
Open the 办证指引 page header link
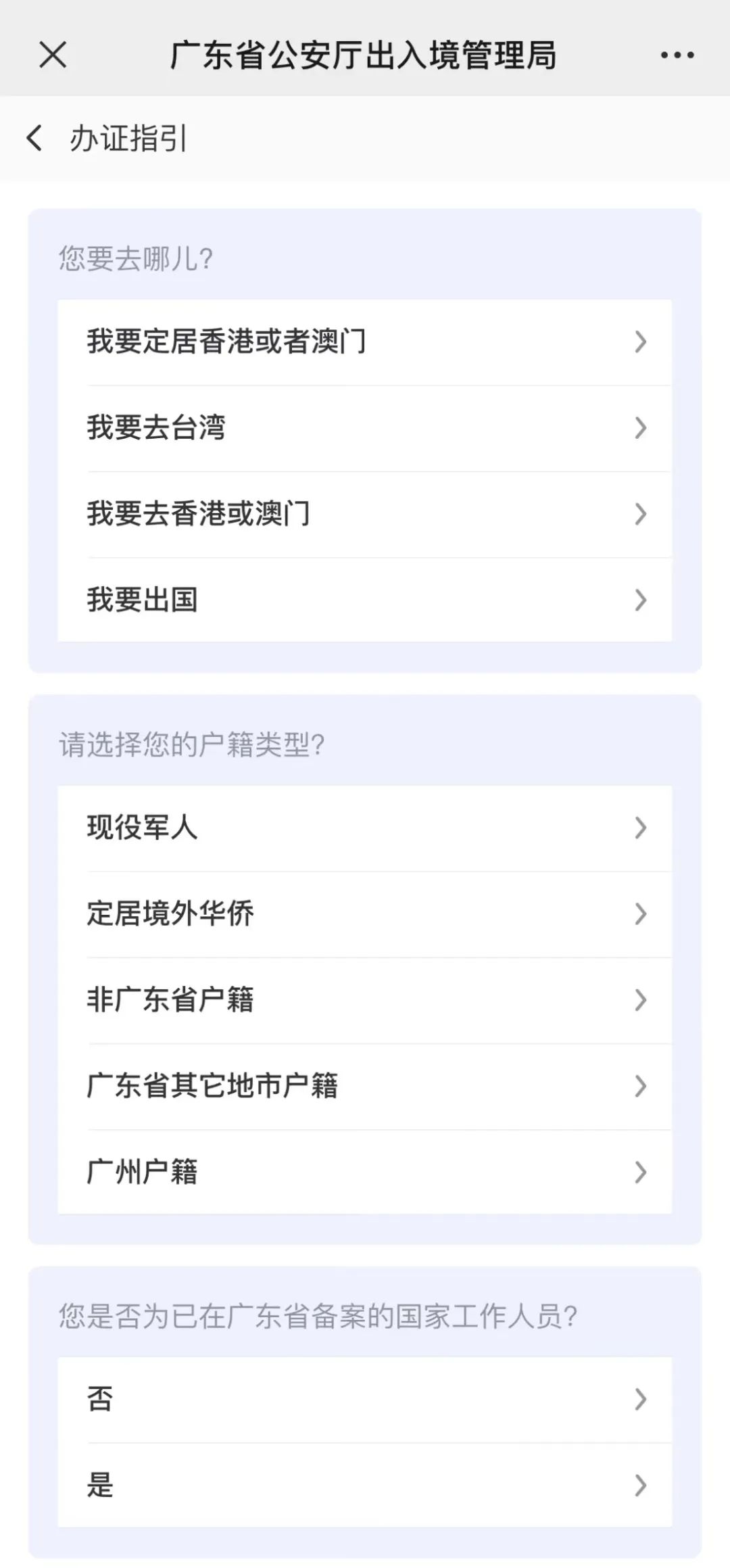point(128,139)
